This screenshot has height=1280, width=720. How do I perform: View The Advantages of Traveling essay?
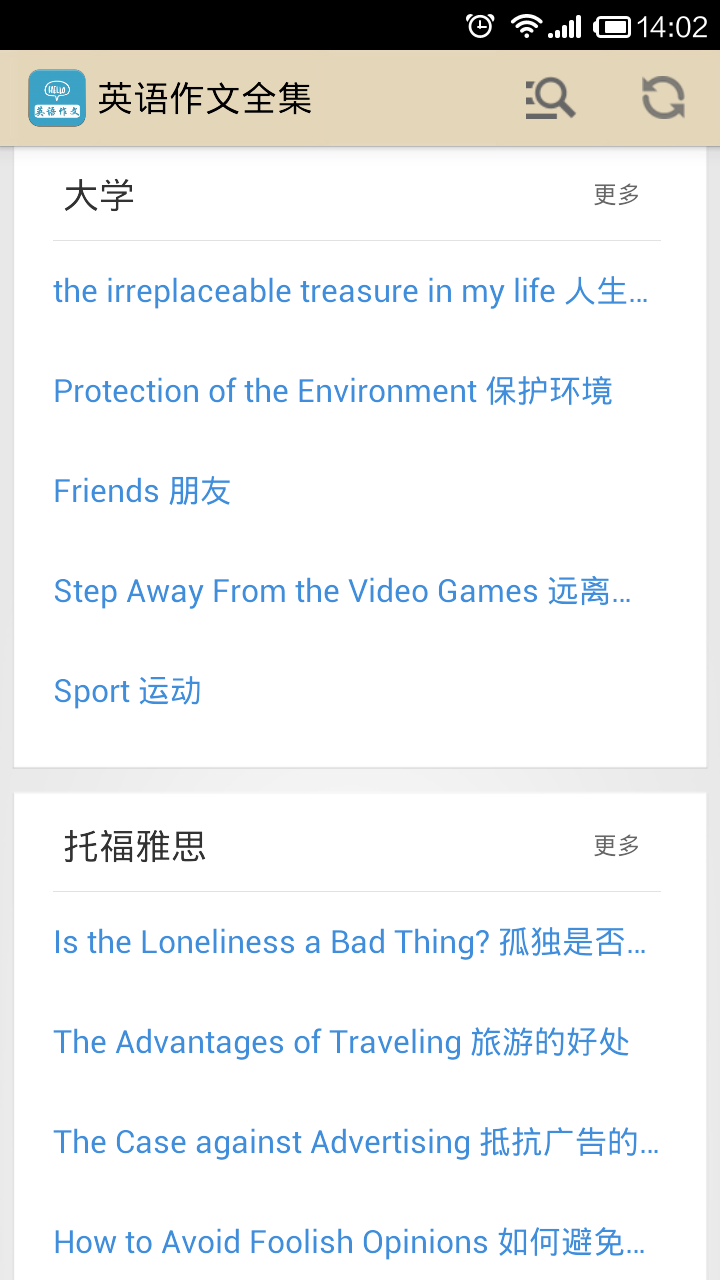(341, 1042)
